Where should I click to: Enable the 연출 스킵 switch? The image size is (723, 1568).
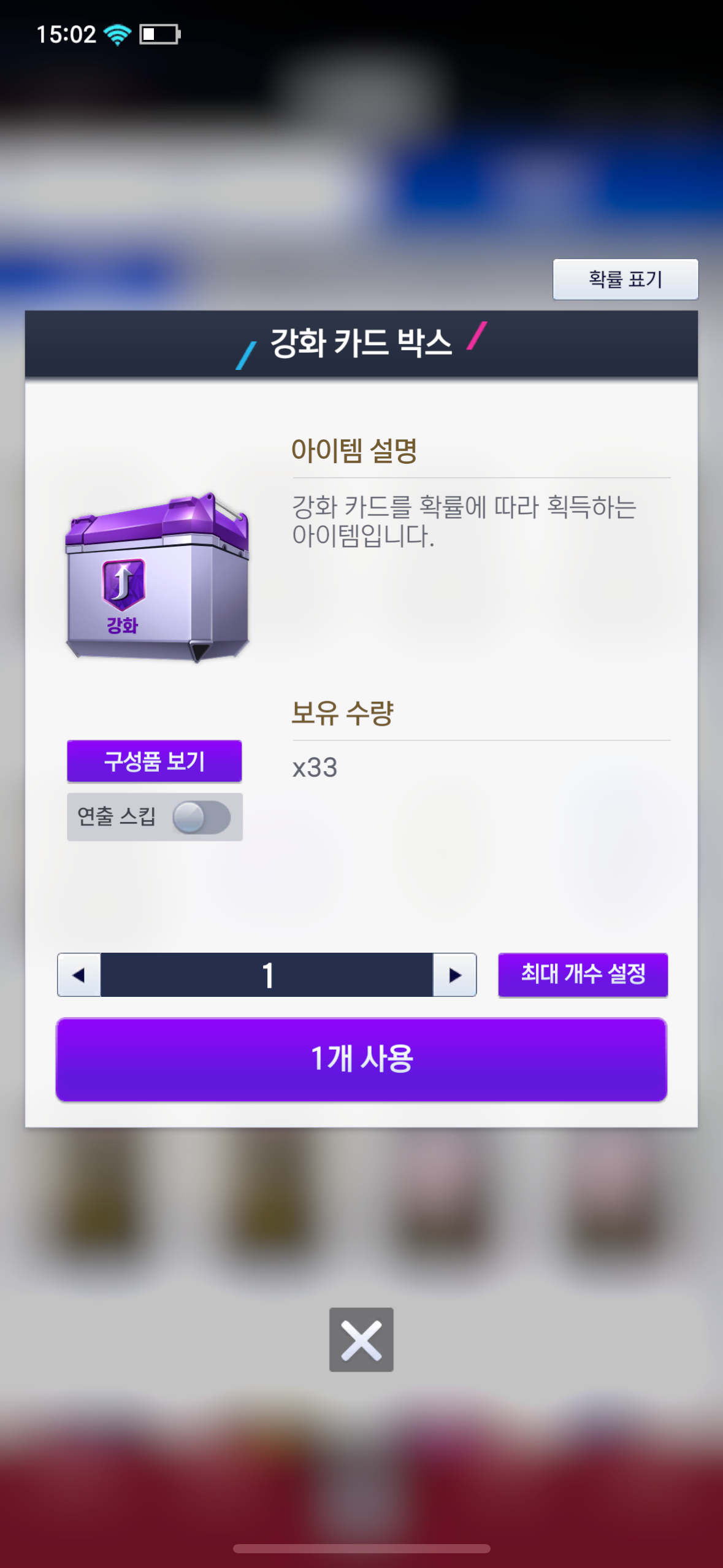201,817
